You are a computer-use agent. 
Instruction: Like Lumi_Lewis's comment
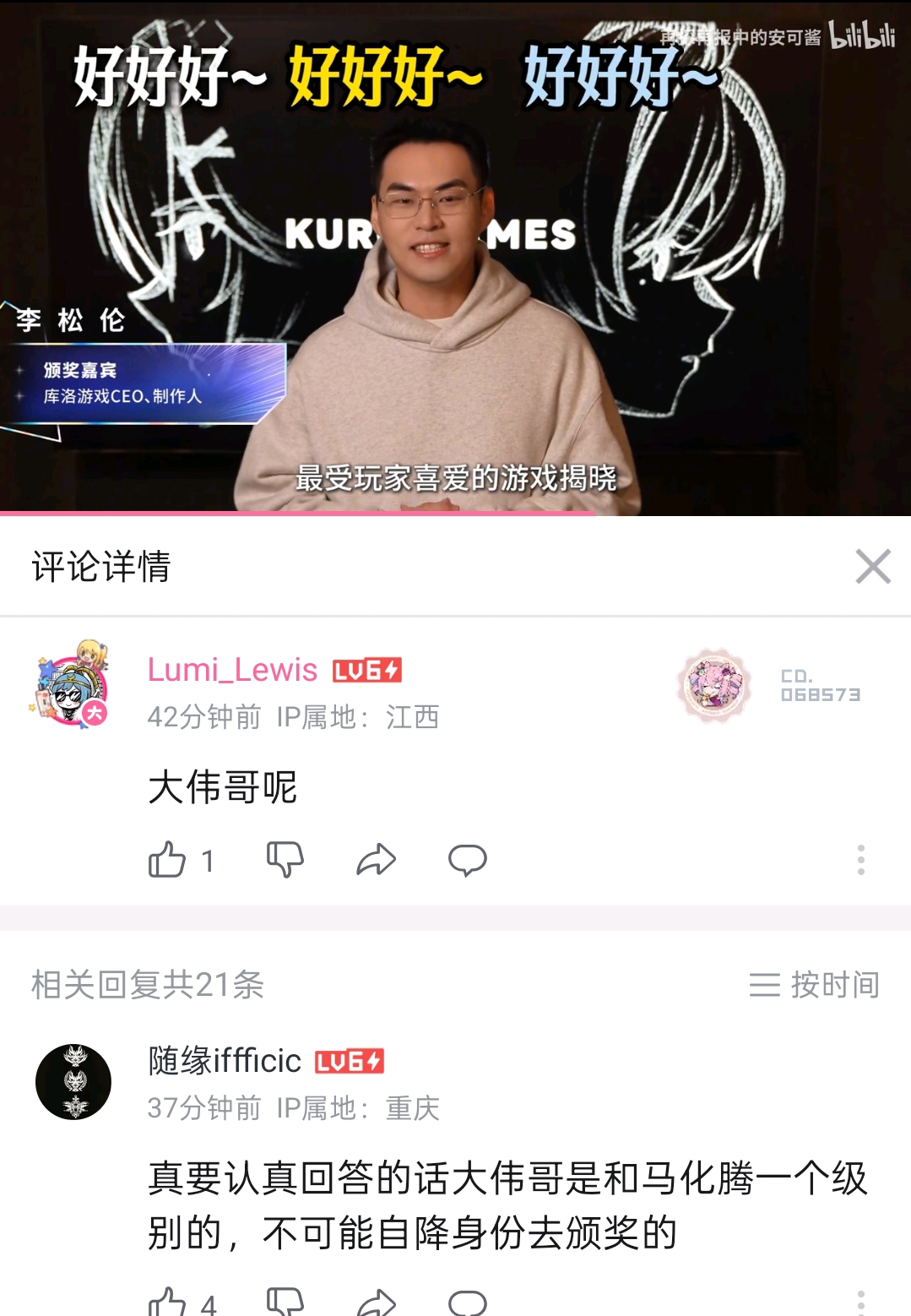tap(167, 860)
